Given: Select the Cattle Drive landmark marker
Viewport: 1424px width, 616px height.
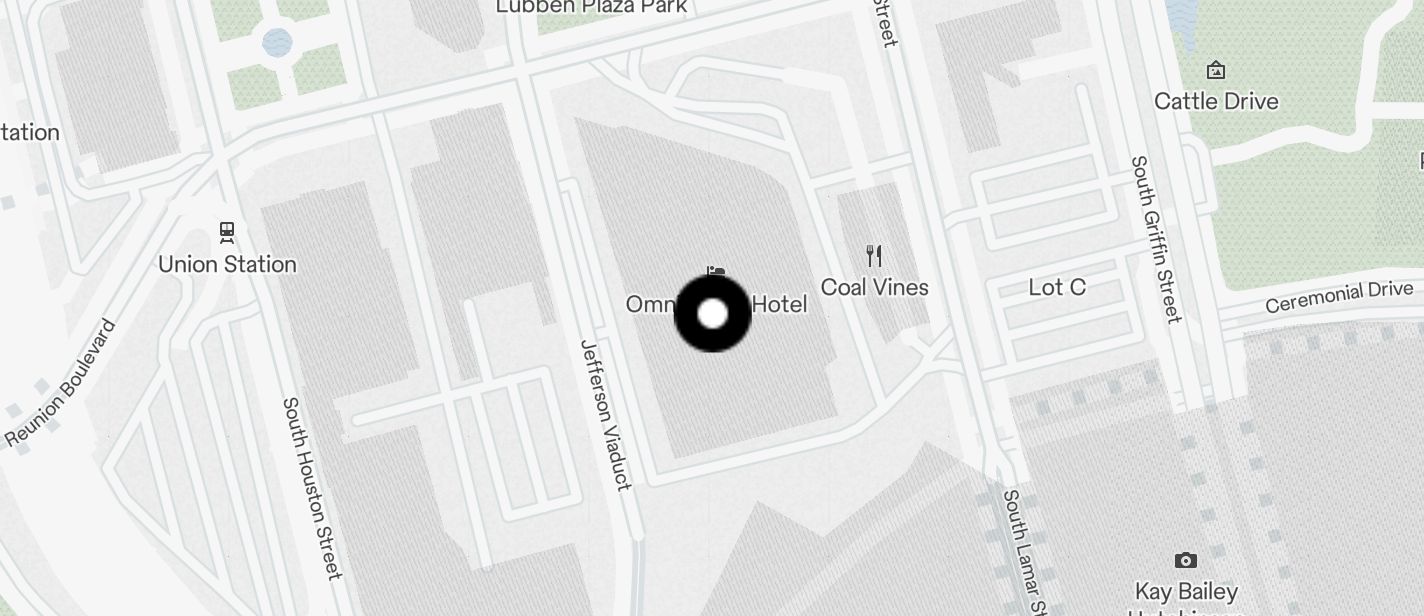Looking at the screenshot, I should click(1216, 70).
